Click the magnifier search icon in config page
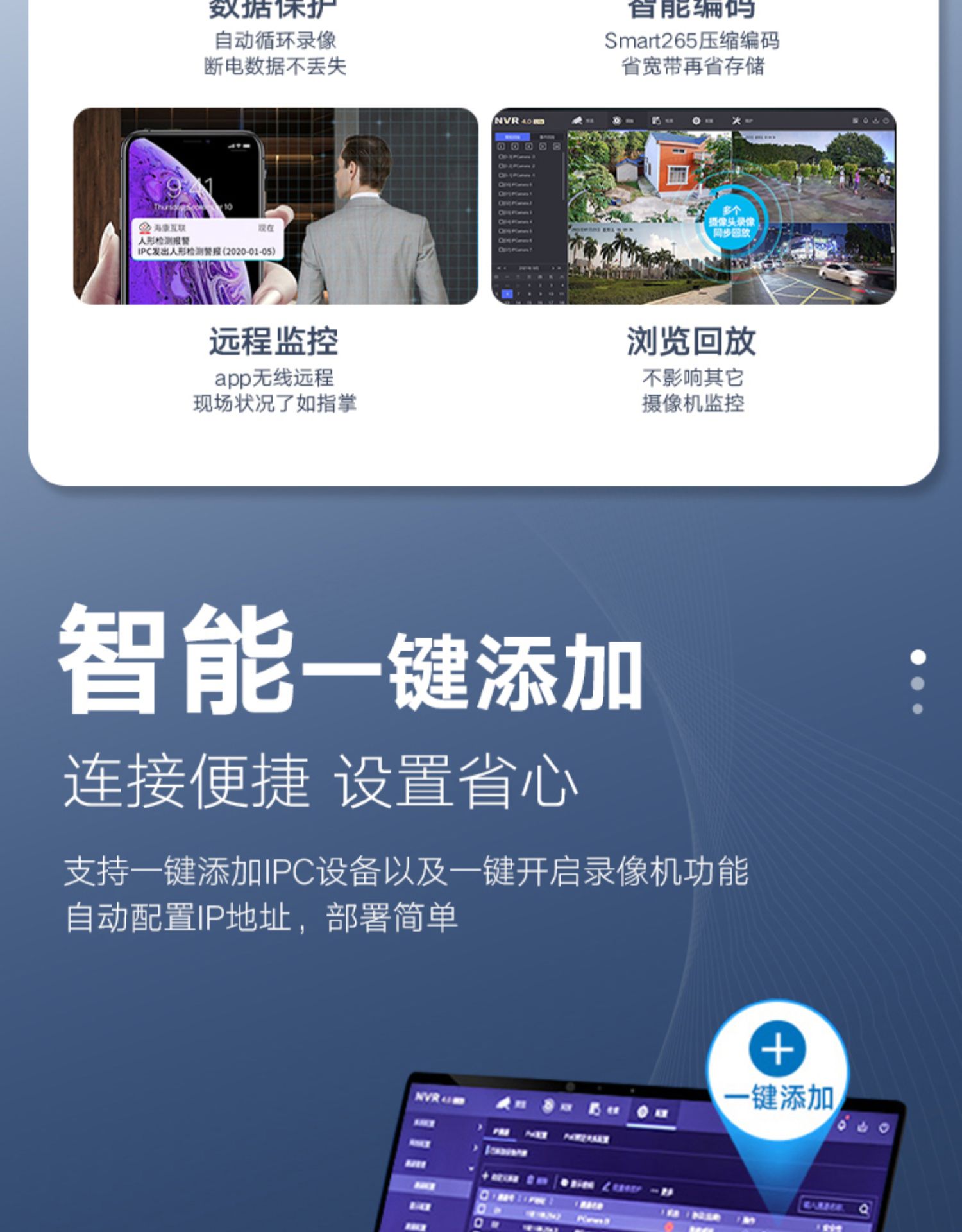 tap(864, 1207)
